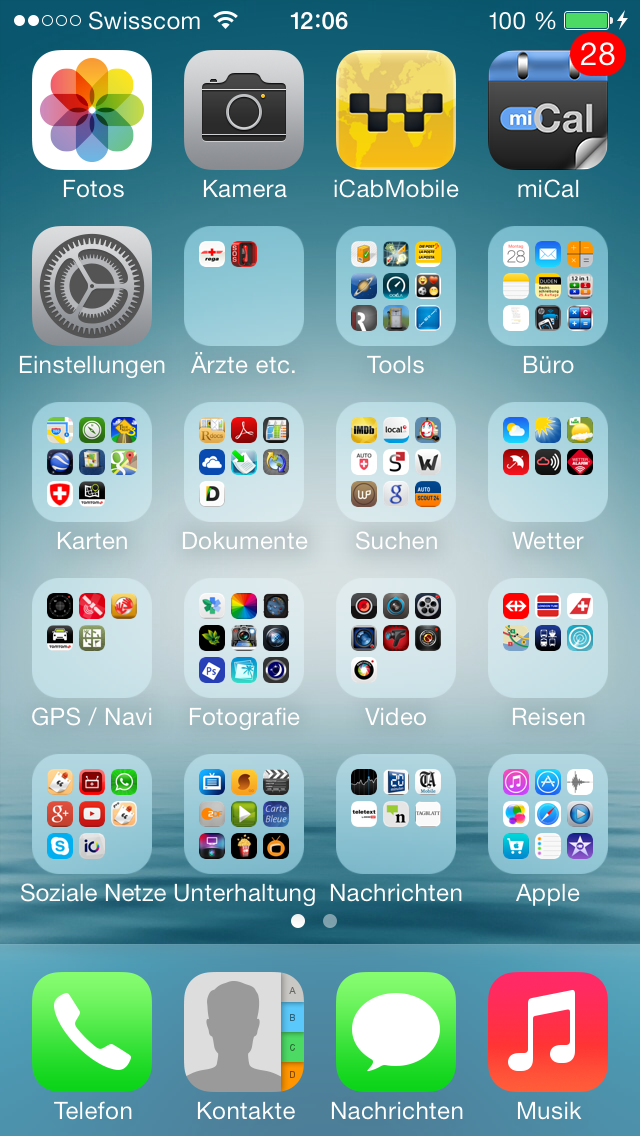Open the Fotografie folder
This screenshot has width=640, height=1136.
tap(244, 638)
